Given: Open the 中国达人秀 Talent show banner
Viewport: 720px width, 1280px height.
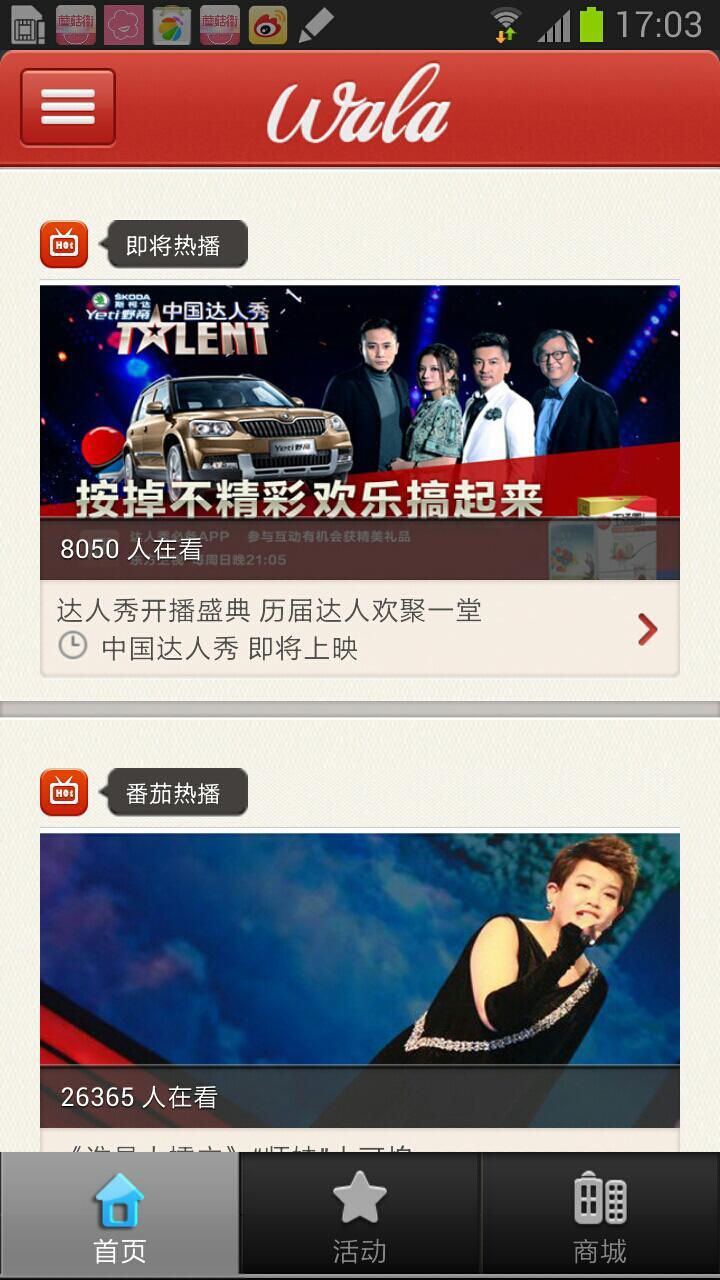Looking at the screenshot, I should click(360, 420).
